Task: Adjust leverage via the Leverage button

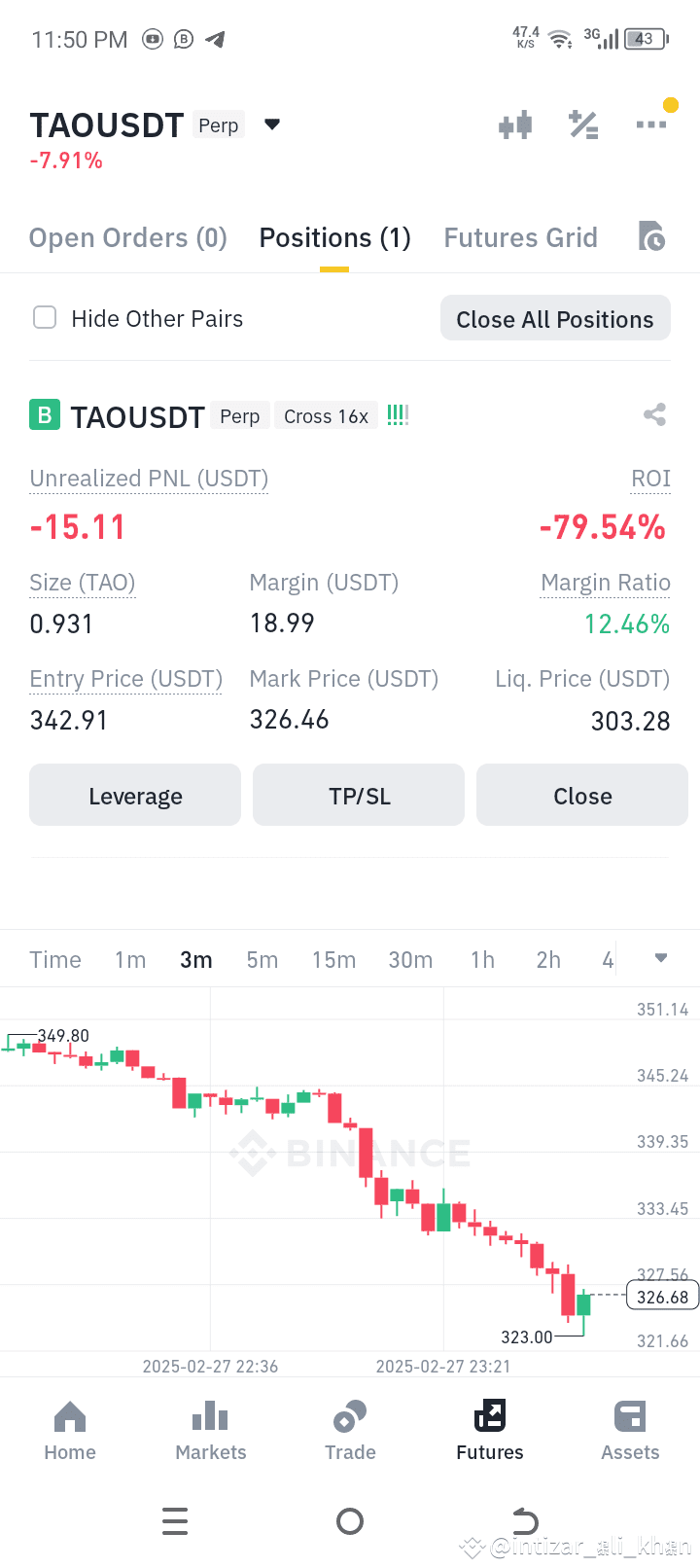Action: point(134,795)
